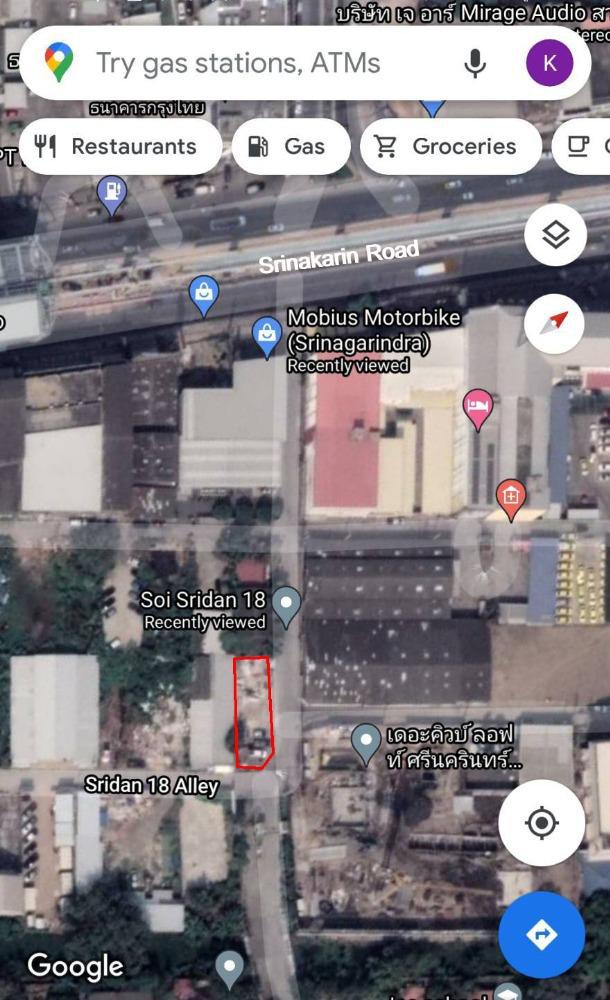Viewport: 610px width, 1000px height.
Task: Start voice search with the microphone
Action: pos(475,64)
